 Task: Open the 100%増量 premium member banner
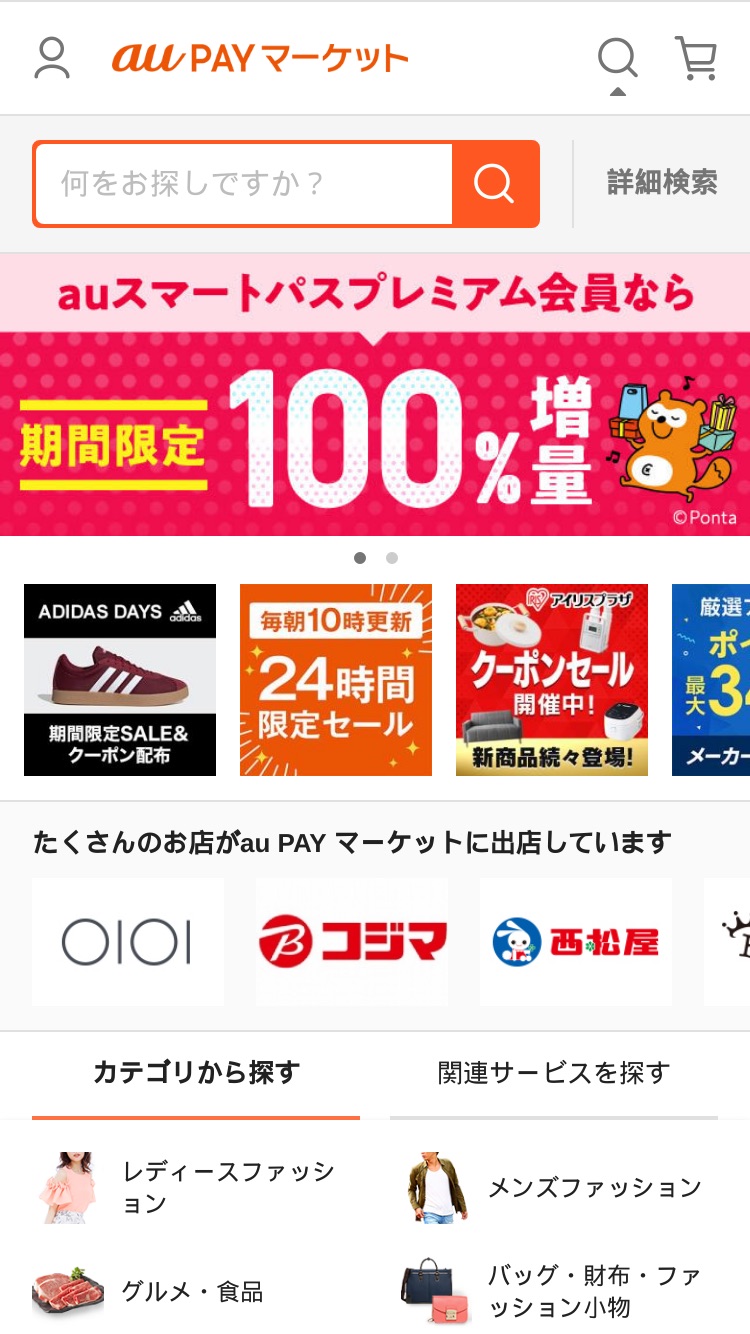click(x=375, y=395)
